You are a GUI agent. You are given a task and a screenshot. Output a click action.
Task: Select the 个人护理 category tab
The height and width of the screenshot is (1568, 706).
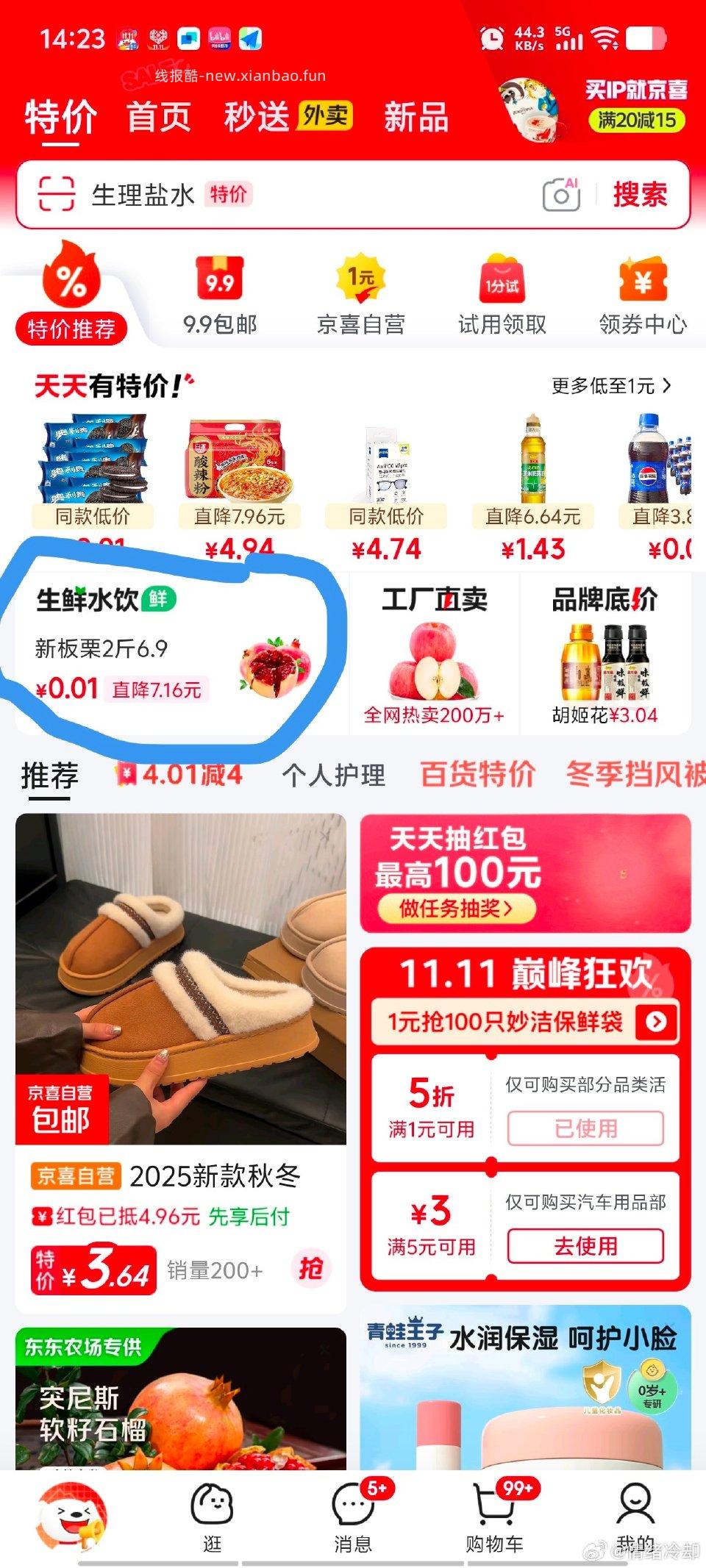pyautogui.click(x=333, y=776)
